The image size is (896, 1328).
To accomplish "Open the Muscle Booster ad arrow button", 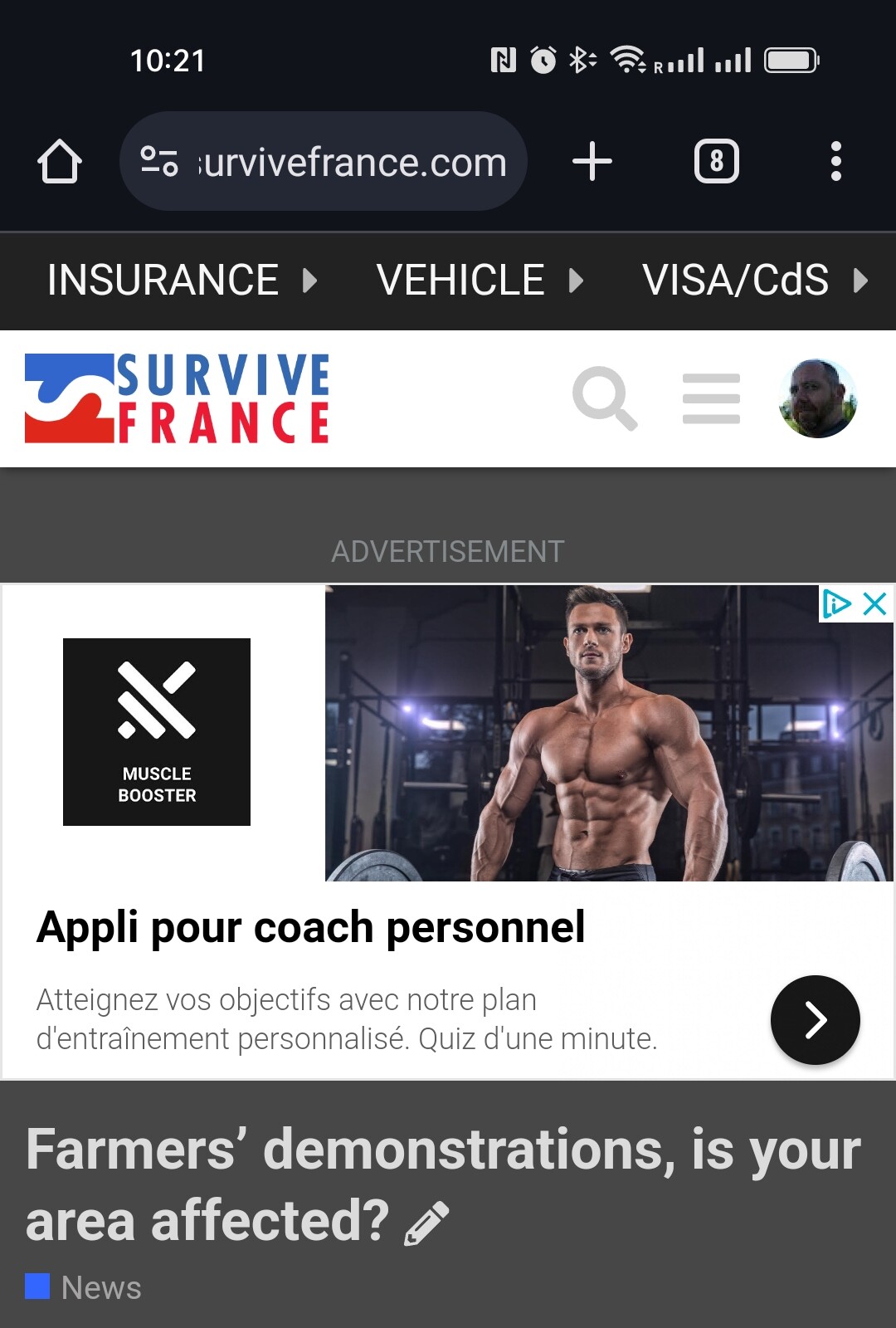I will 815,1019.
